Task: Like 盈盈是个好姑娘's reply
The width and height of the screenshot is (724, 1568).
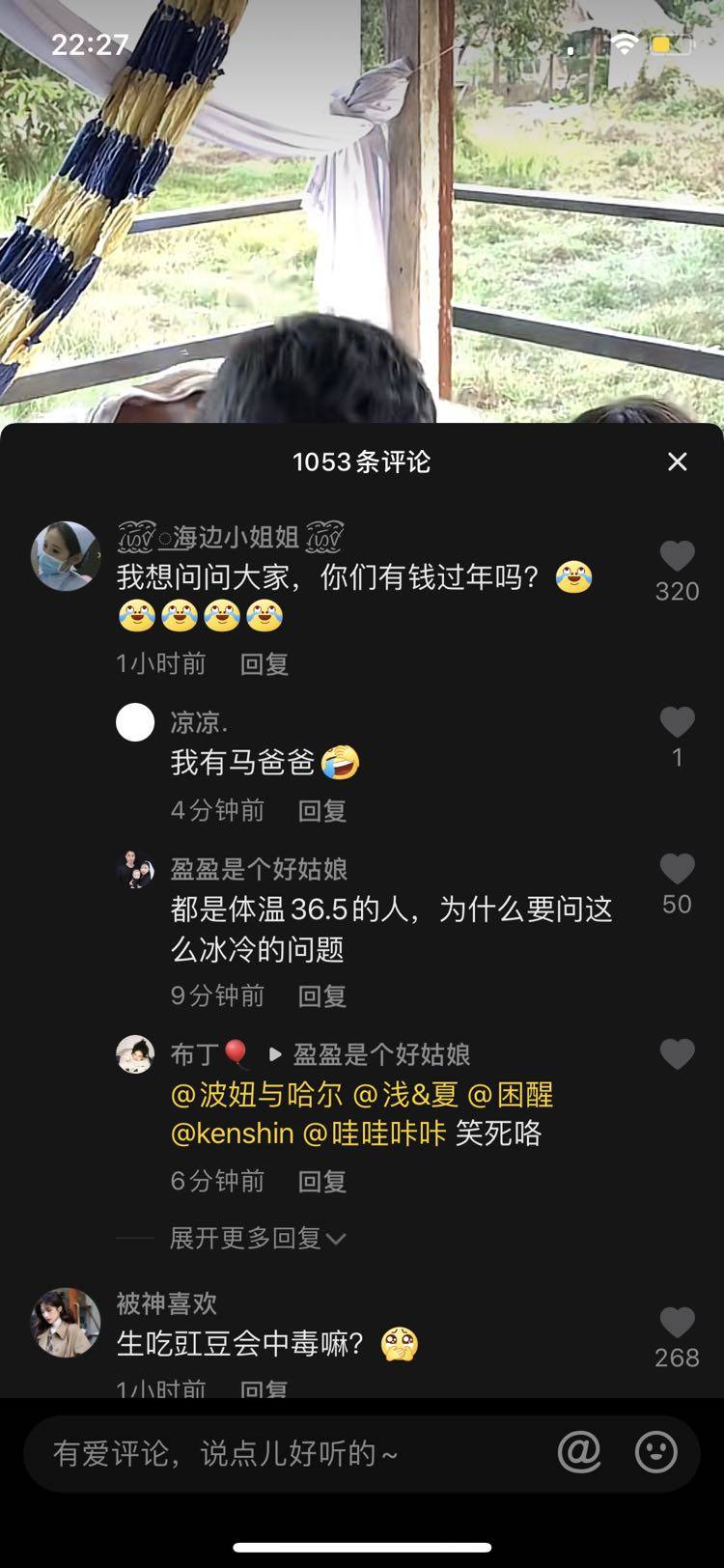Action: [x=677, y=870]
